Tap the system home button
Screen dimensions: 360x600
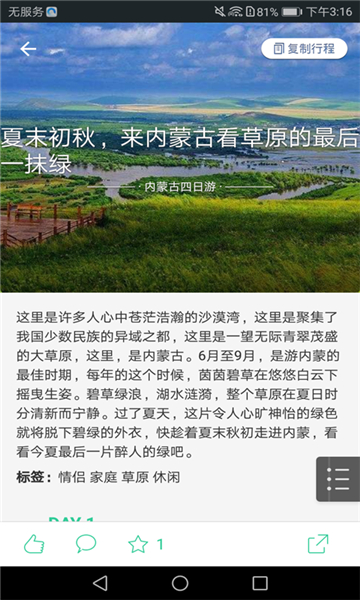pos(180,583)
